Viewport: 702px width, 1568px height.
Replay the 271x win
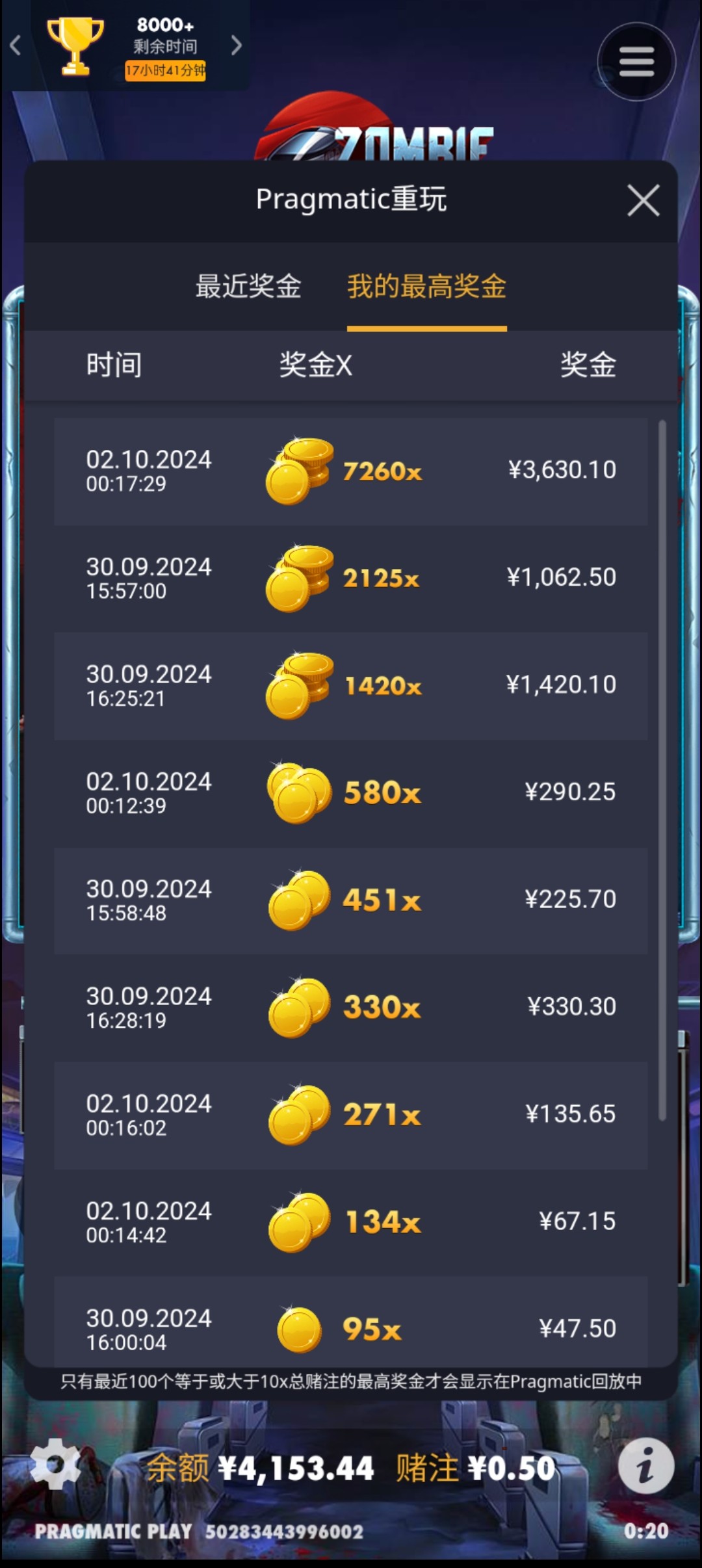[351, 1115]
